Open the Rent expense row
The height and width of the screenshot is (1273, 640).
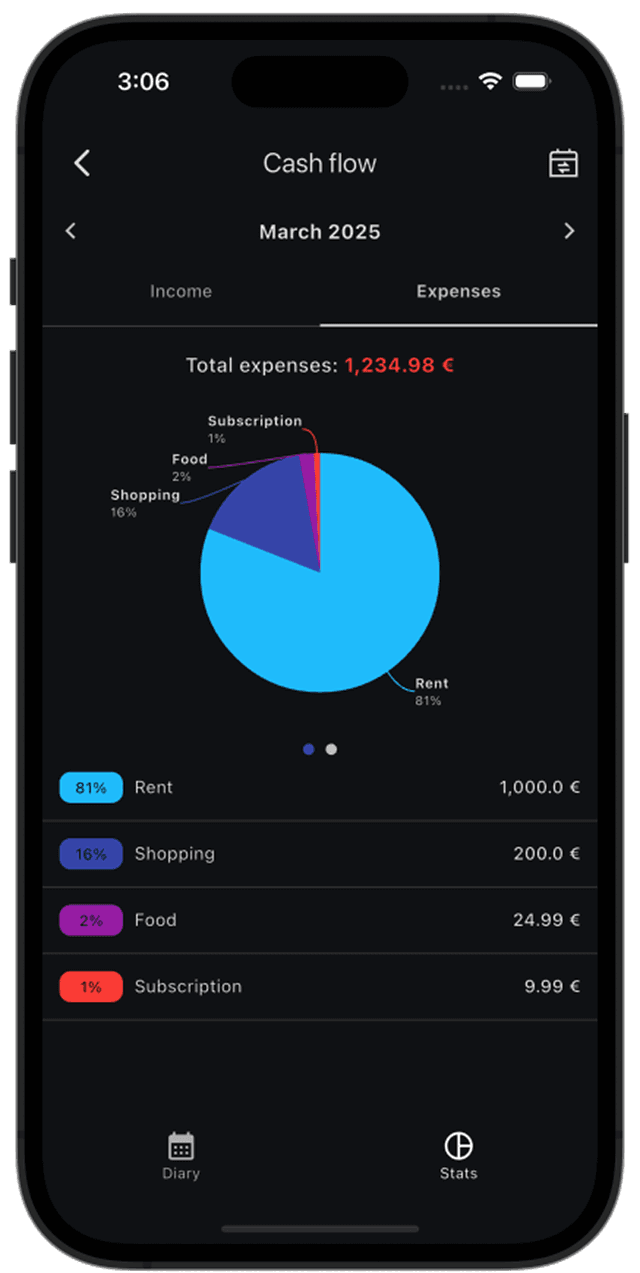coord(320,788)
